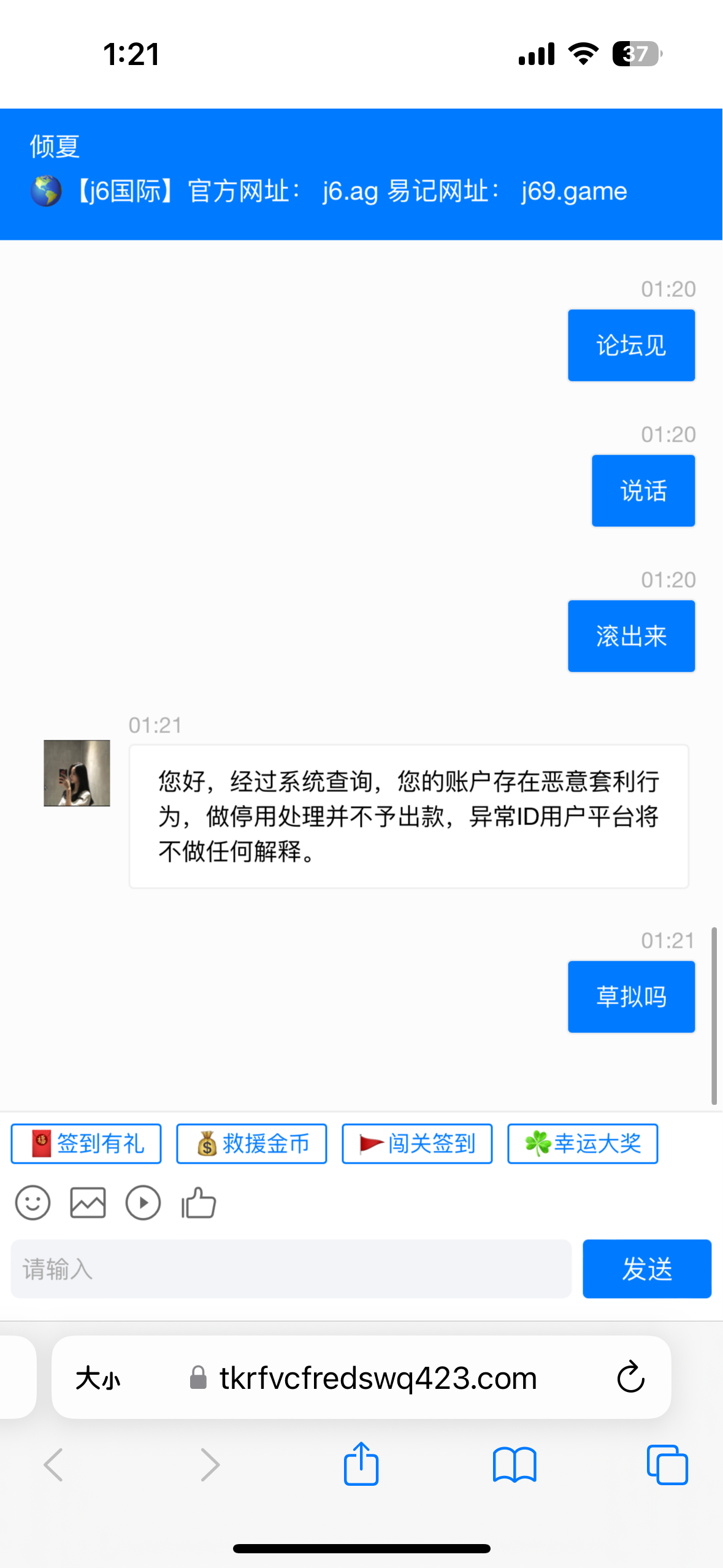Tap the thumbs-up like icon

coord(197,1202)
